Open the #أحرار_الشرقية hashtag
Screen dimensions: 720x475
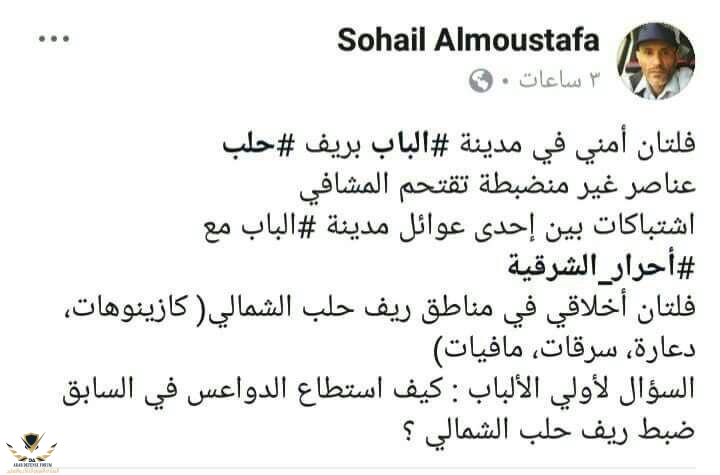603,265
